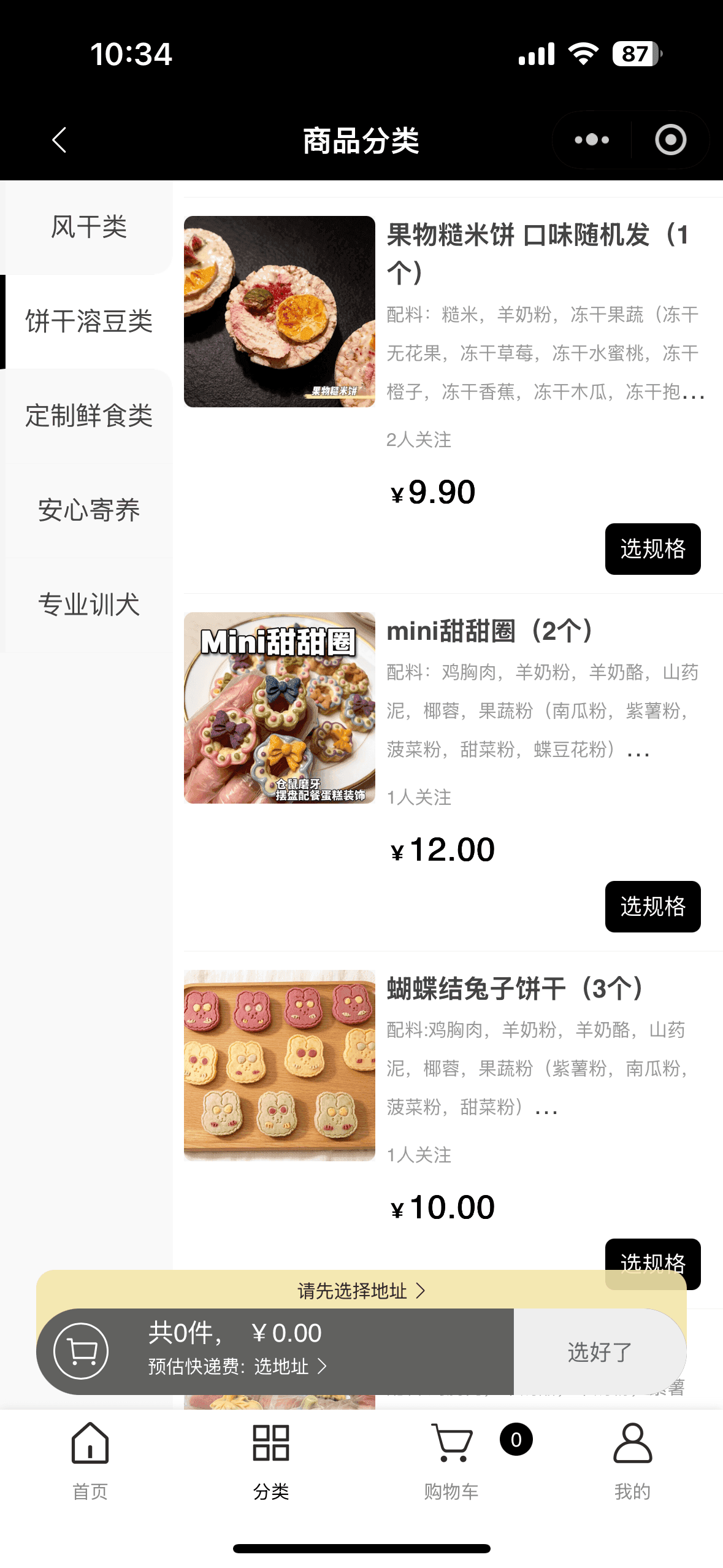Open the mini甜甜圈 product image

point(280,708)
